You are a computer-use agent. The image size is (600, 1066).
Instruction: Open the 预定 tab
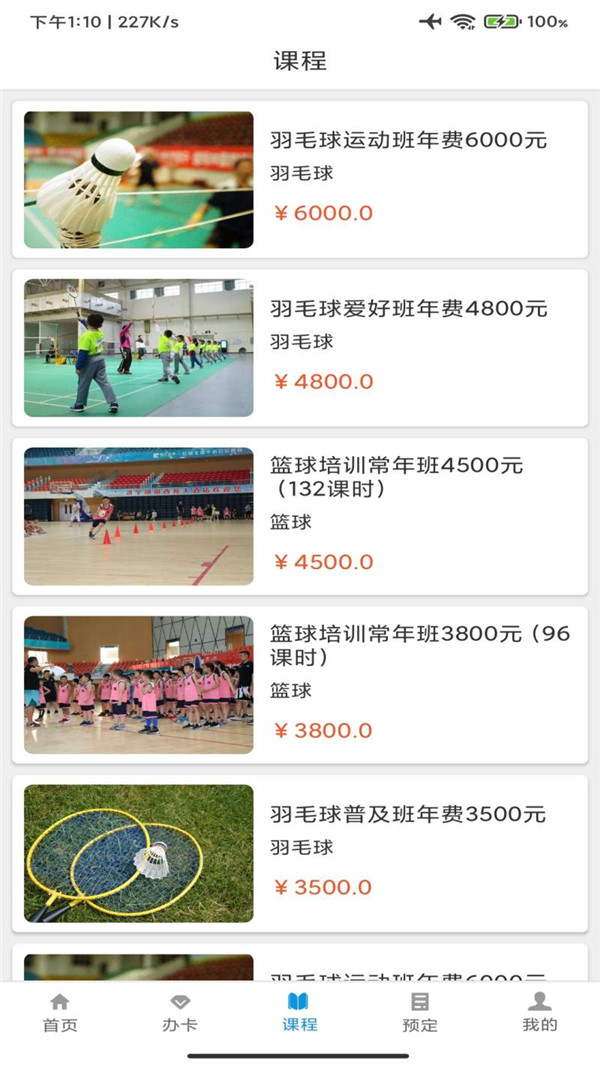click(420, 1012)
